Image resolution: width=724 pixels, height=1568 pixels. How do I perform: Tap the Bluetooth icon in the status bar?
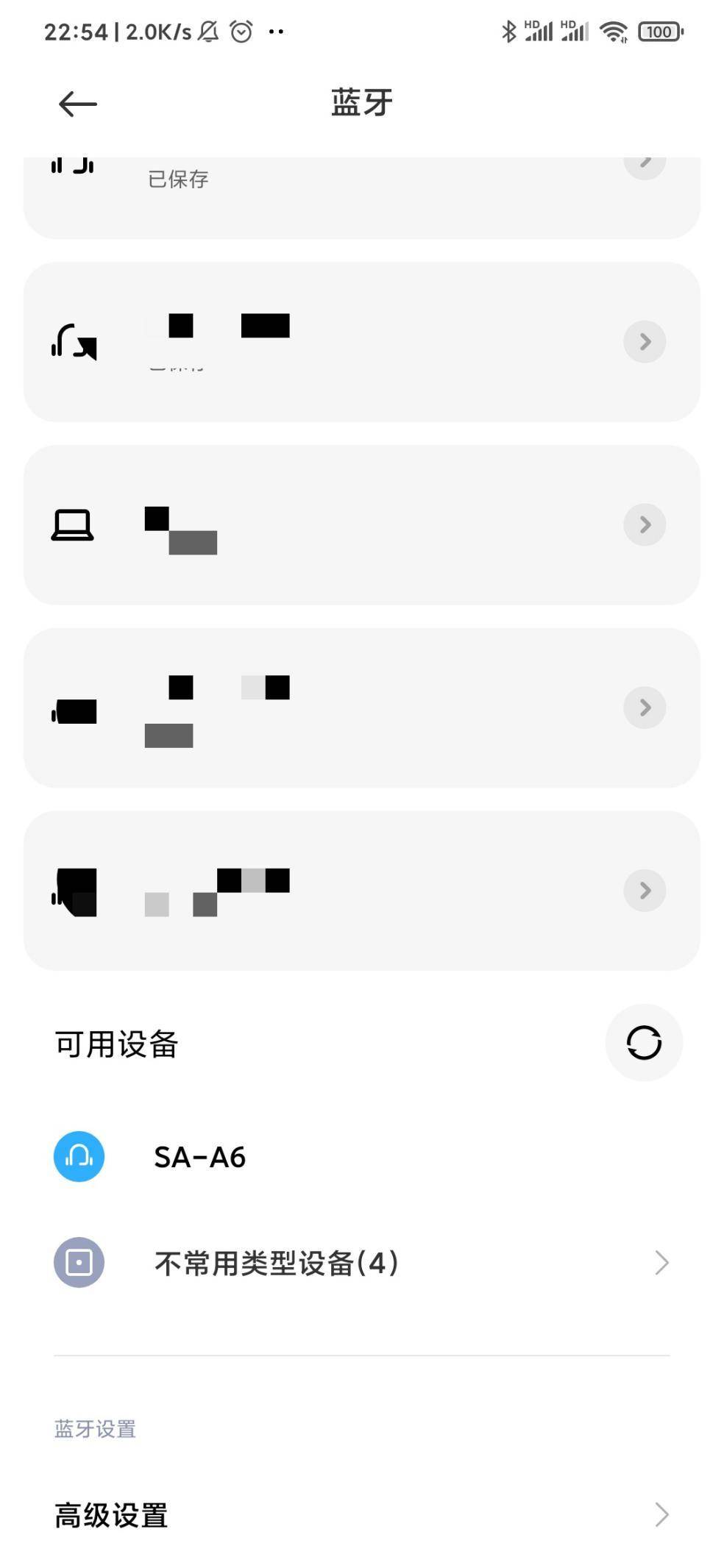point(507,31)
